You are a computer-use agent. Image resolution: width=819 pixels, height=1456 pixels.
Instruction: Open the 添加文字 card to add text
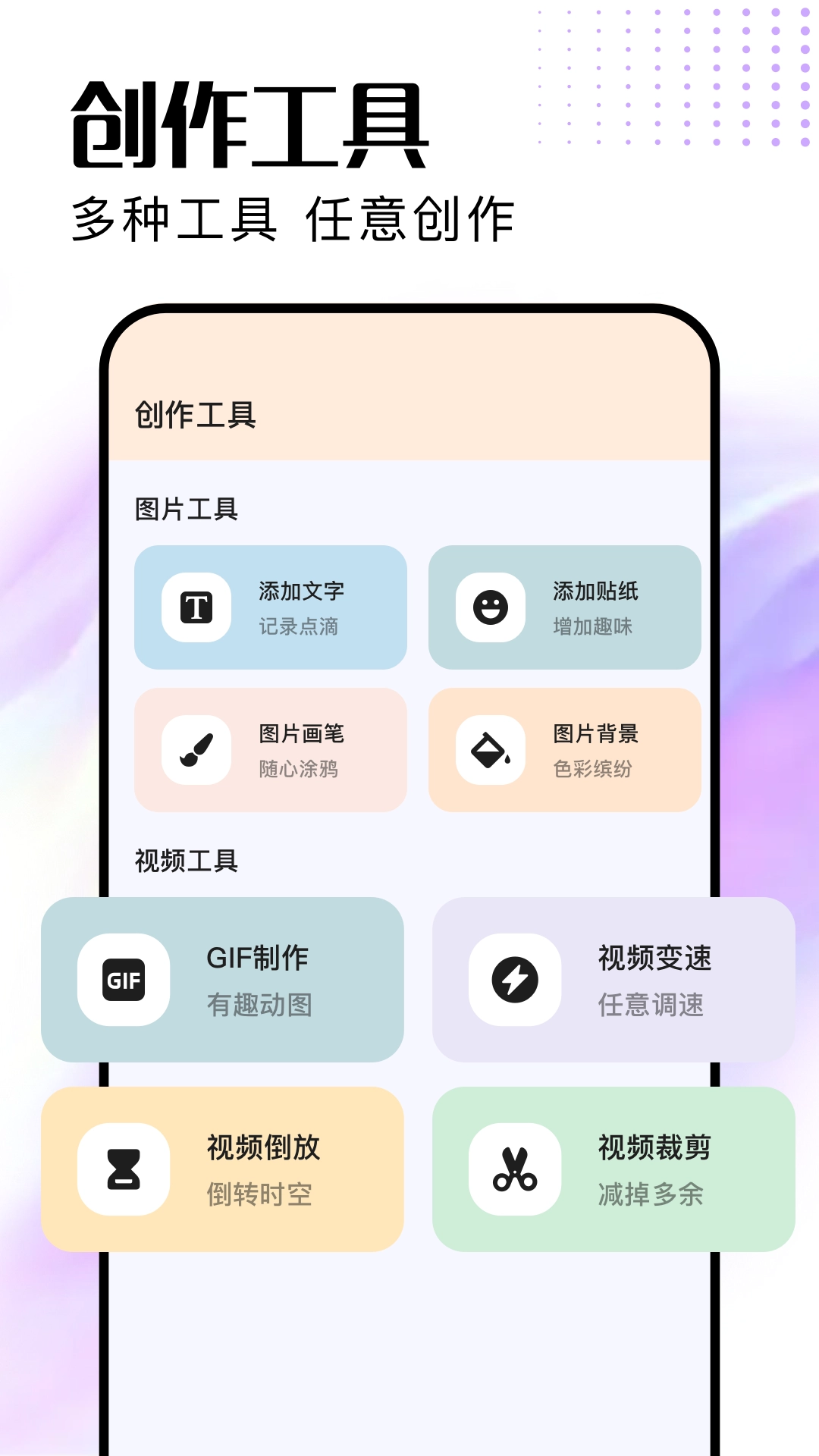[271, 608]
